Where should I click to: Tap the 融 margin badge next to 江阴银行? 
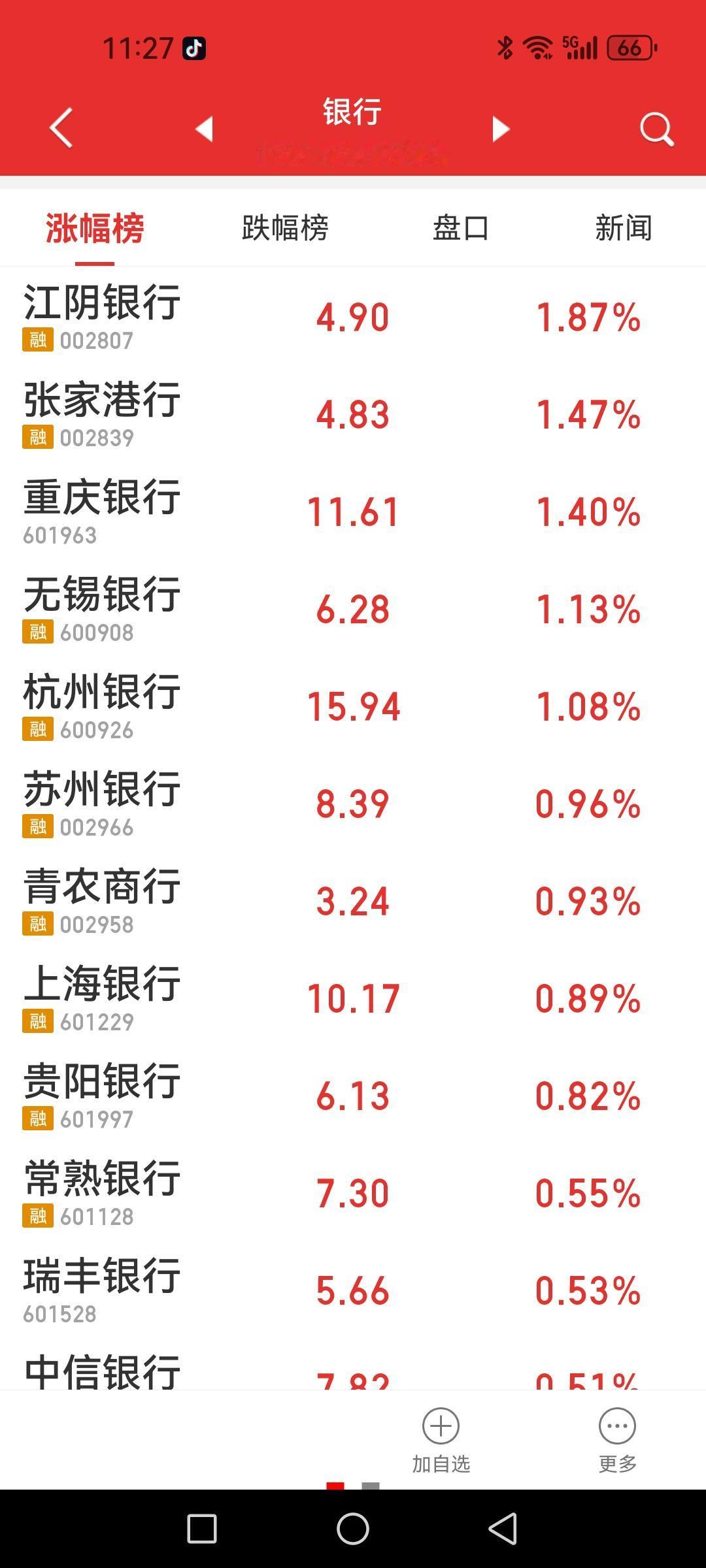[37, 340]
